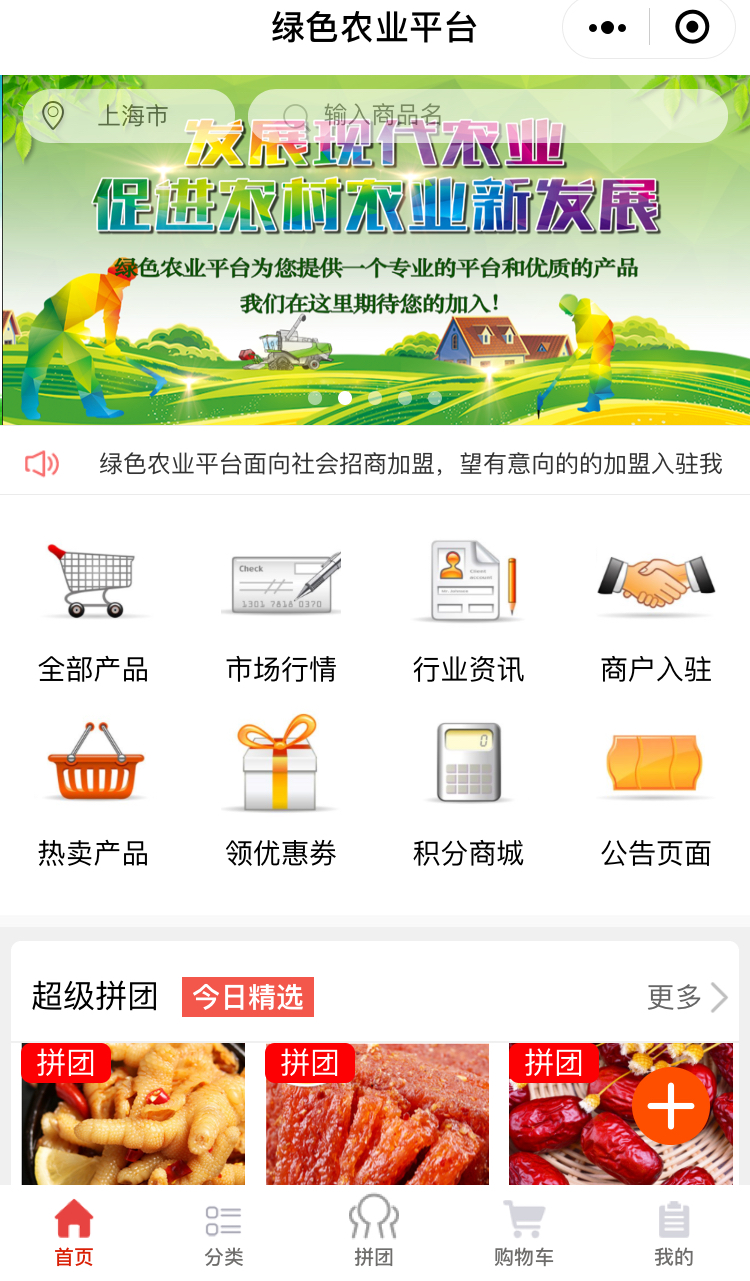This screenshot has height=1281, width=750.
Task: Open 商户入驻 merchant signup
Action: tap(656, 611)
